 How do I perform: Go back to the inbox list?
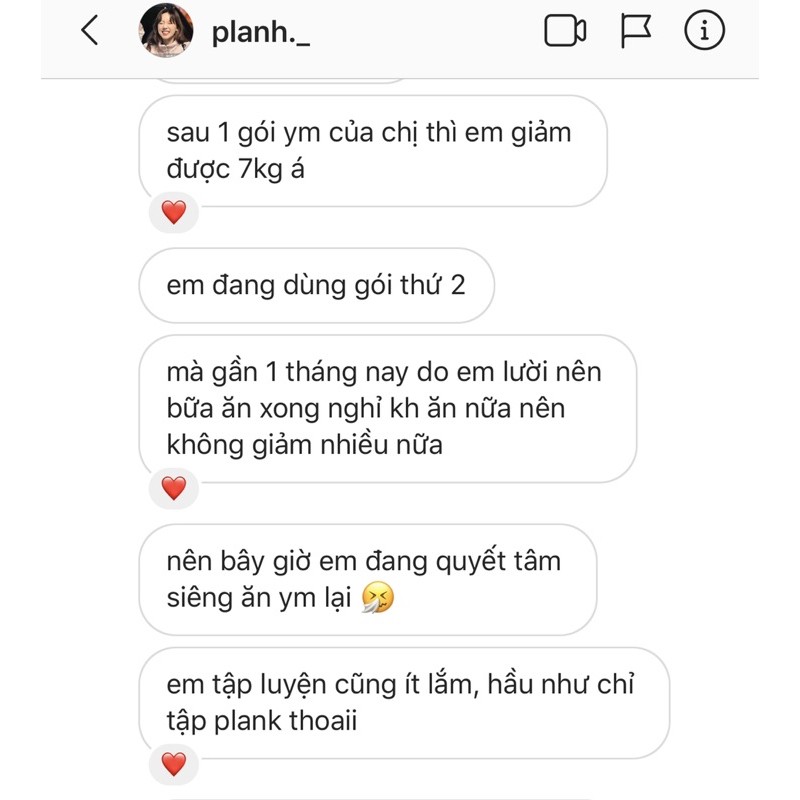point(90,31)
